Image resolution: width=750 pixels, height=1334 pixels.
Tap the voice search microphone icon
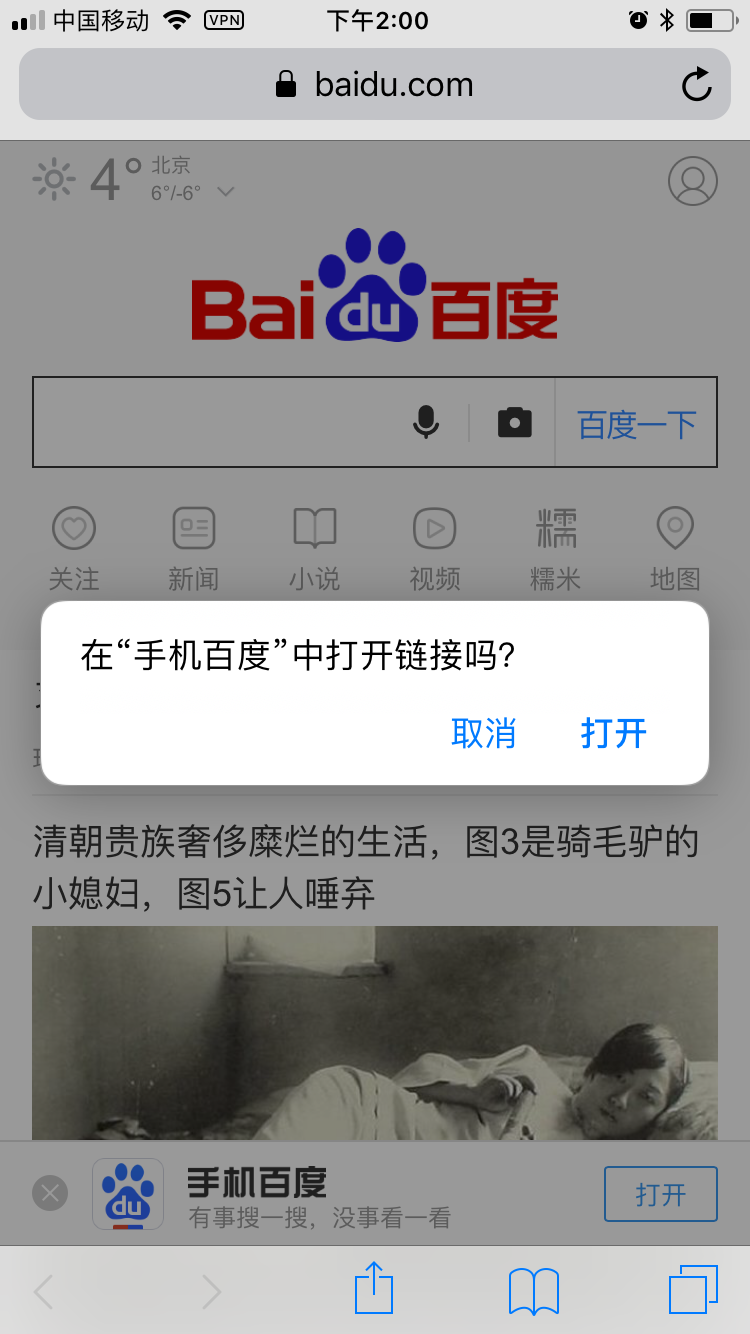click(x=426, y=422)
